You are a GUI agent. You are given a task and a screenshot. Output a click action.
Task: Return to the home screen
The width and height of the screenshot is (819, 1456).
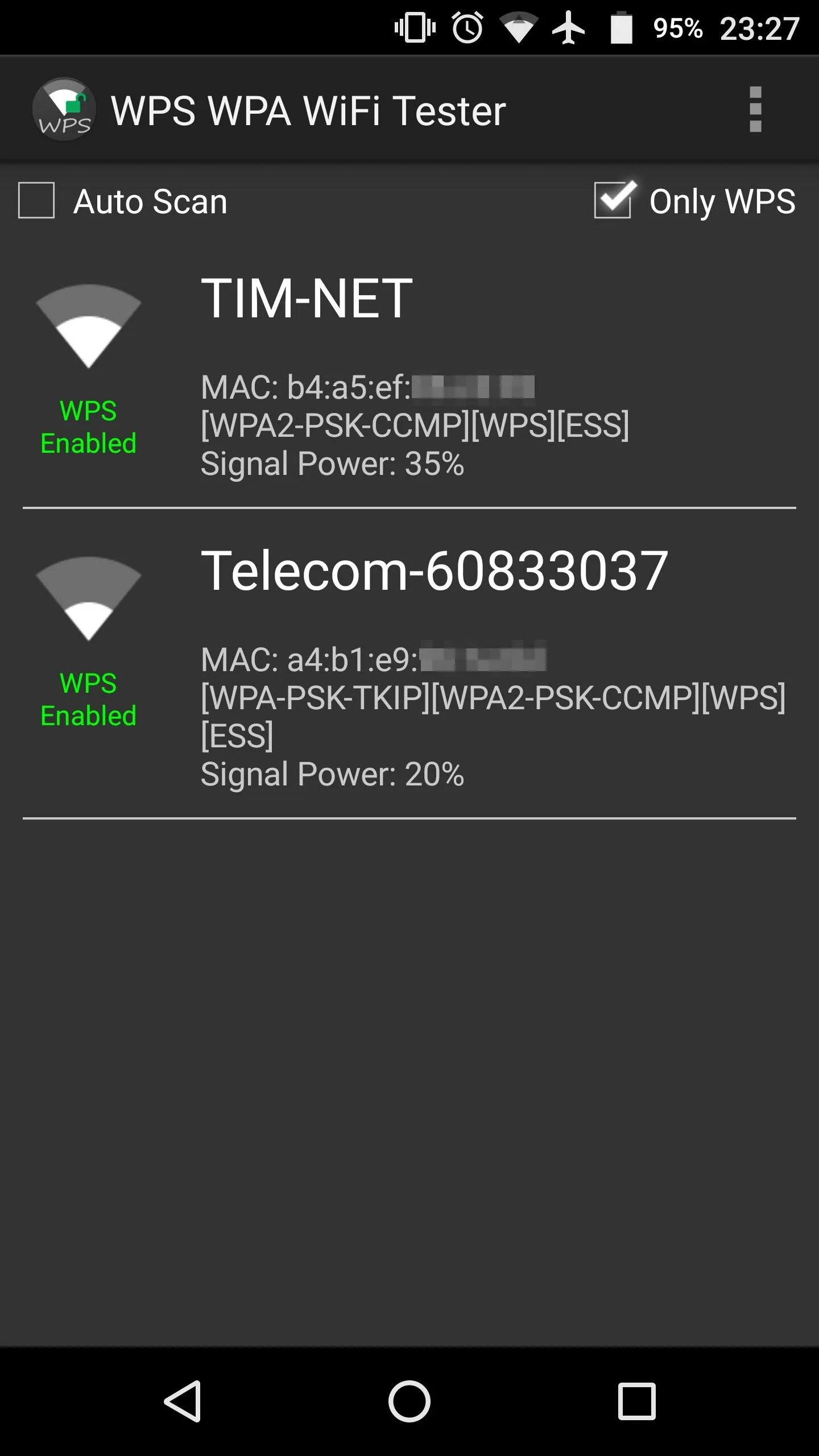pyautogui.click(x=409, y=1401)
